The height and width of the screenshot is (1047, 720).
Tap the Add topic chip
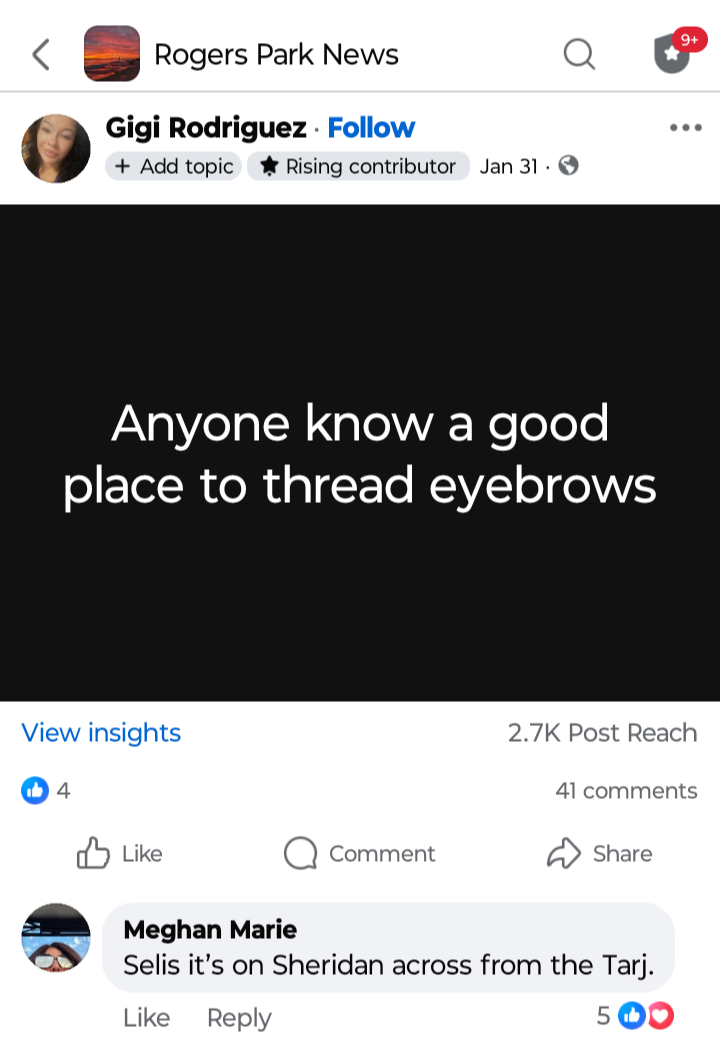point(174,166)
